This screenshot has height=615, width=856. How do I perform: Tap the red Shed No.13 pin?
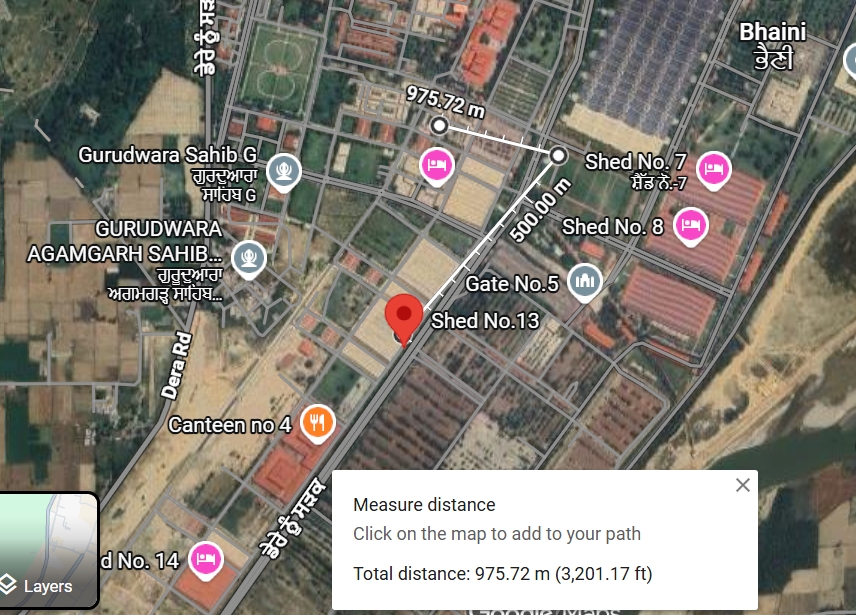tap(405, 317)
